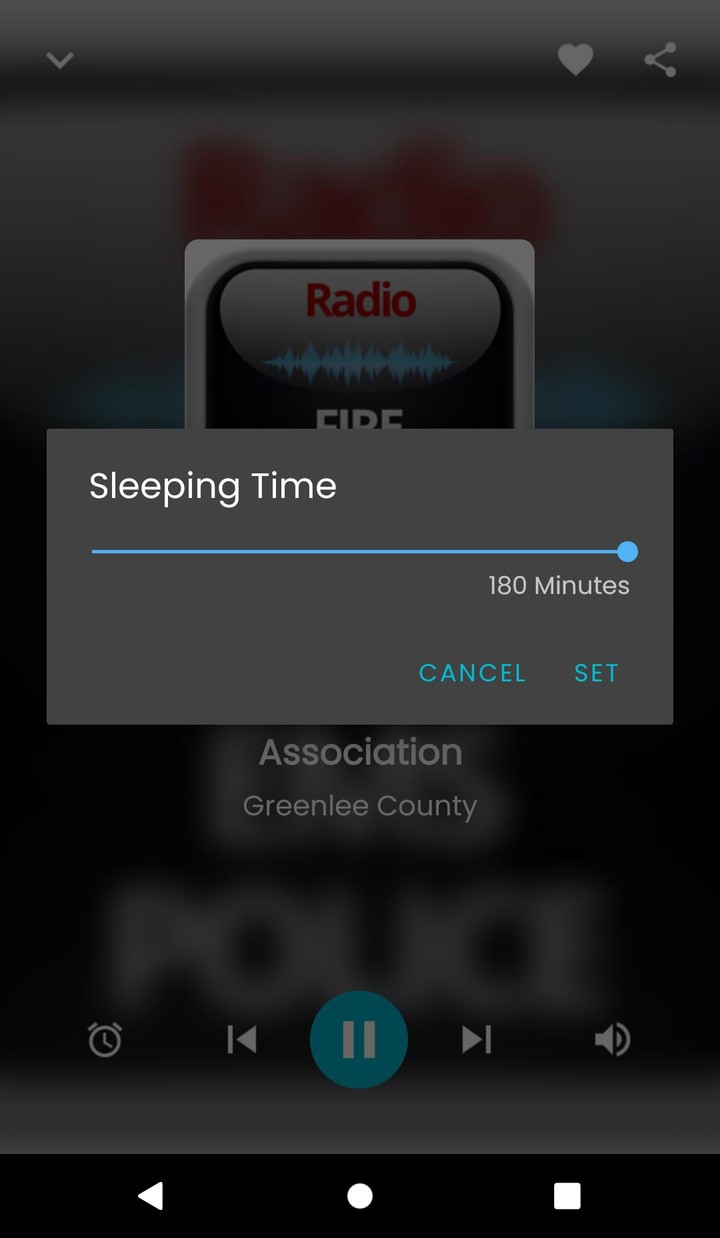
Task: Collapse the player screen with the chevron
Action: tap(59, 60)
